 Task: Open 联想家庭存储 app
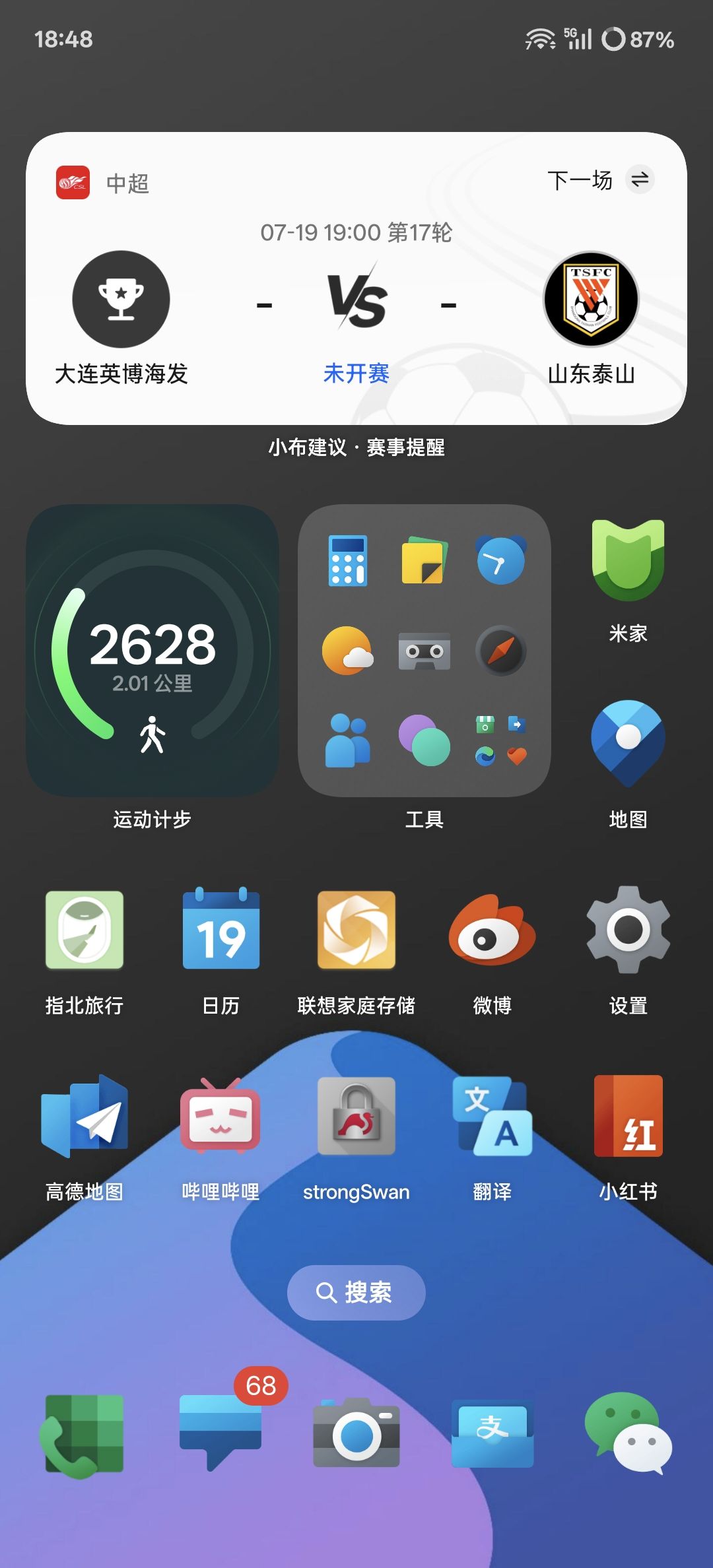356,930
